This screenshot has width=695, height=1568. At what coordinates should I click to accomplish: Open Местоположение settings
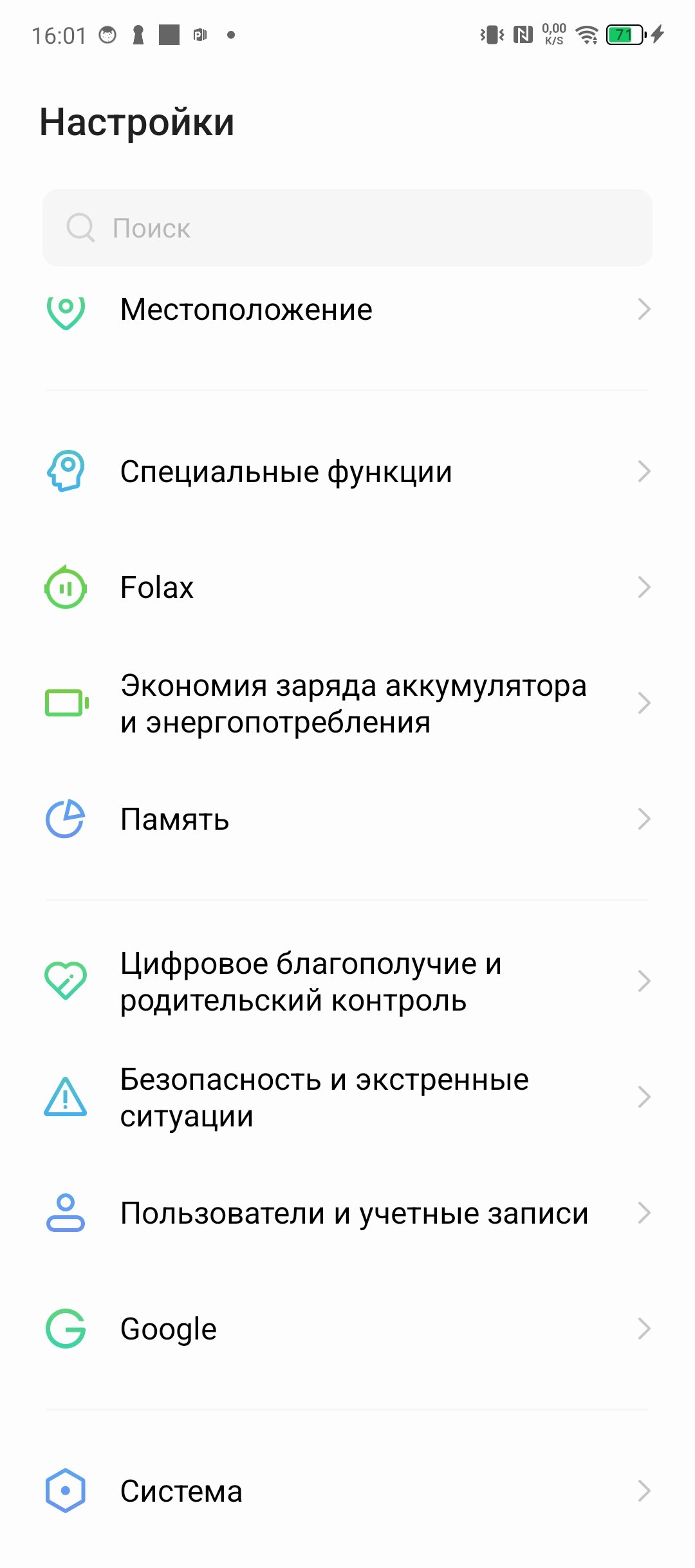[x=347, y=310]
